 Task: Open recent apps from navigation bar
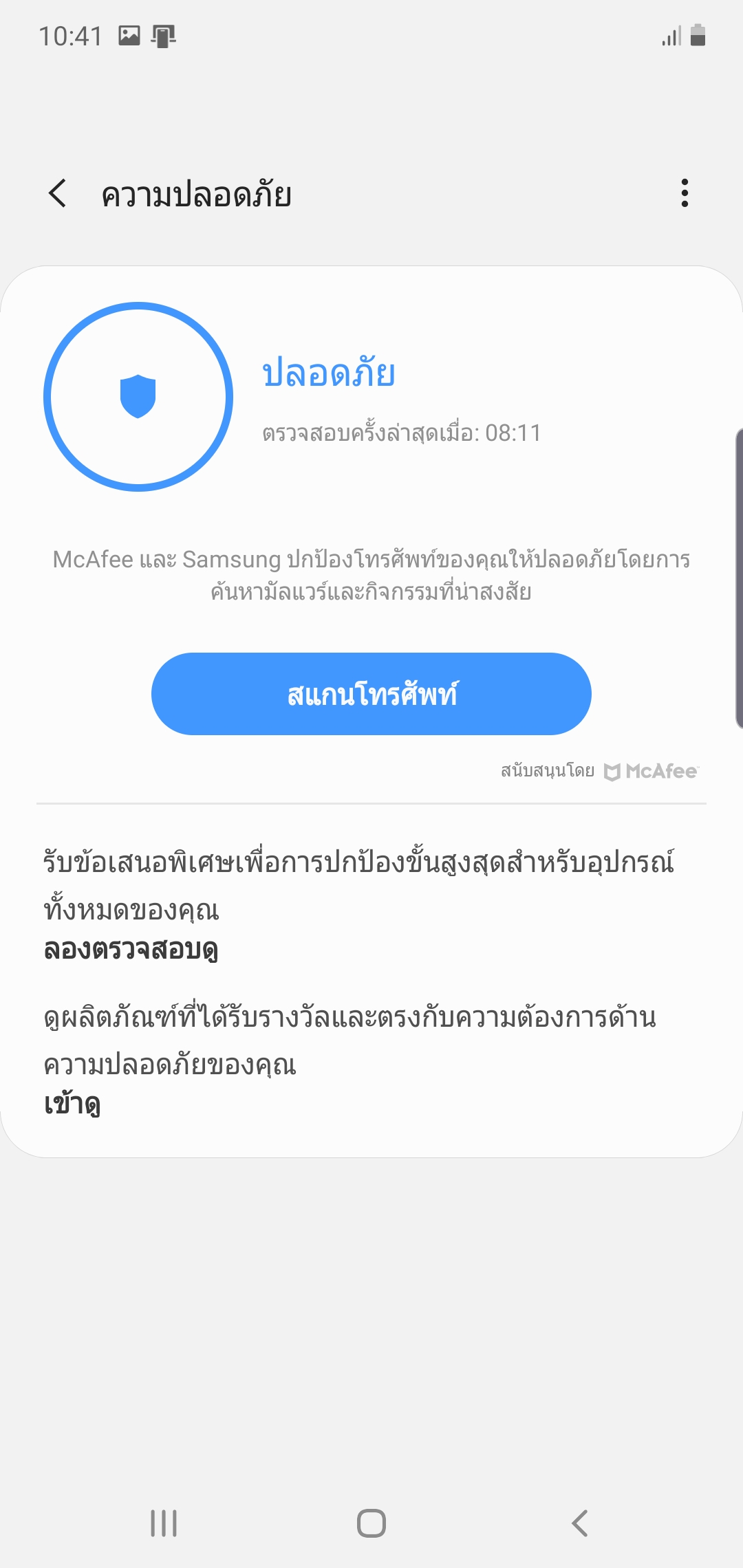tap(164, 1523)
